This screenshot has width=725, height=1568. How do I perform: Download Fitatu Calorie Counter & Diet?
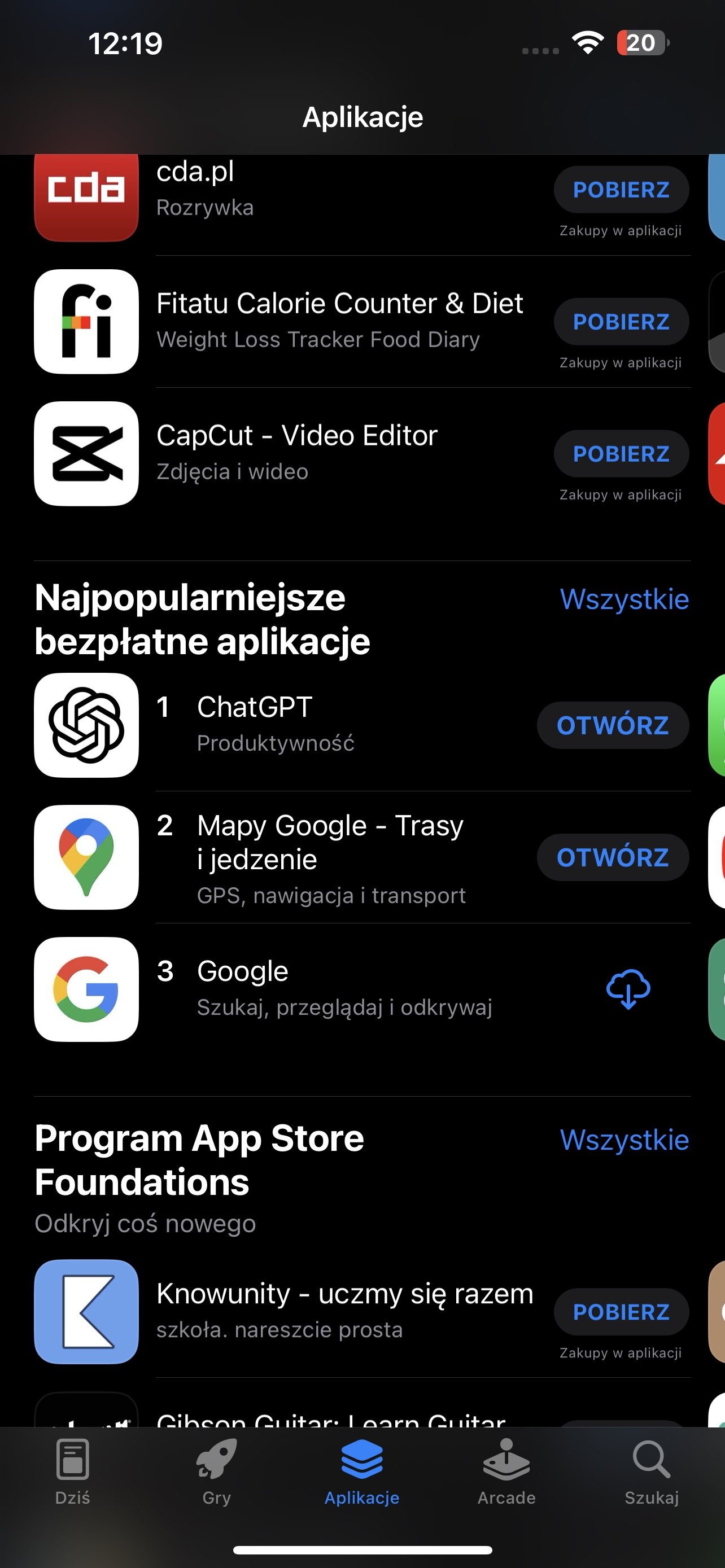point(621,321)
